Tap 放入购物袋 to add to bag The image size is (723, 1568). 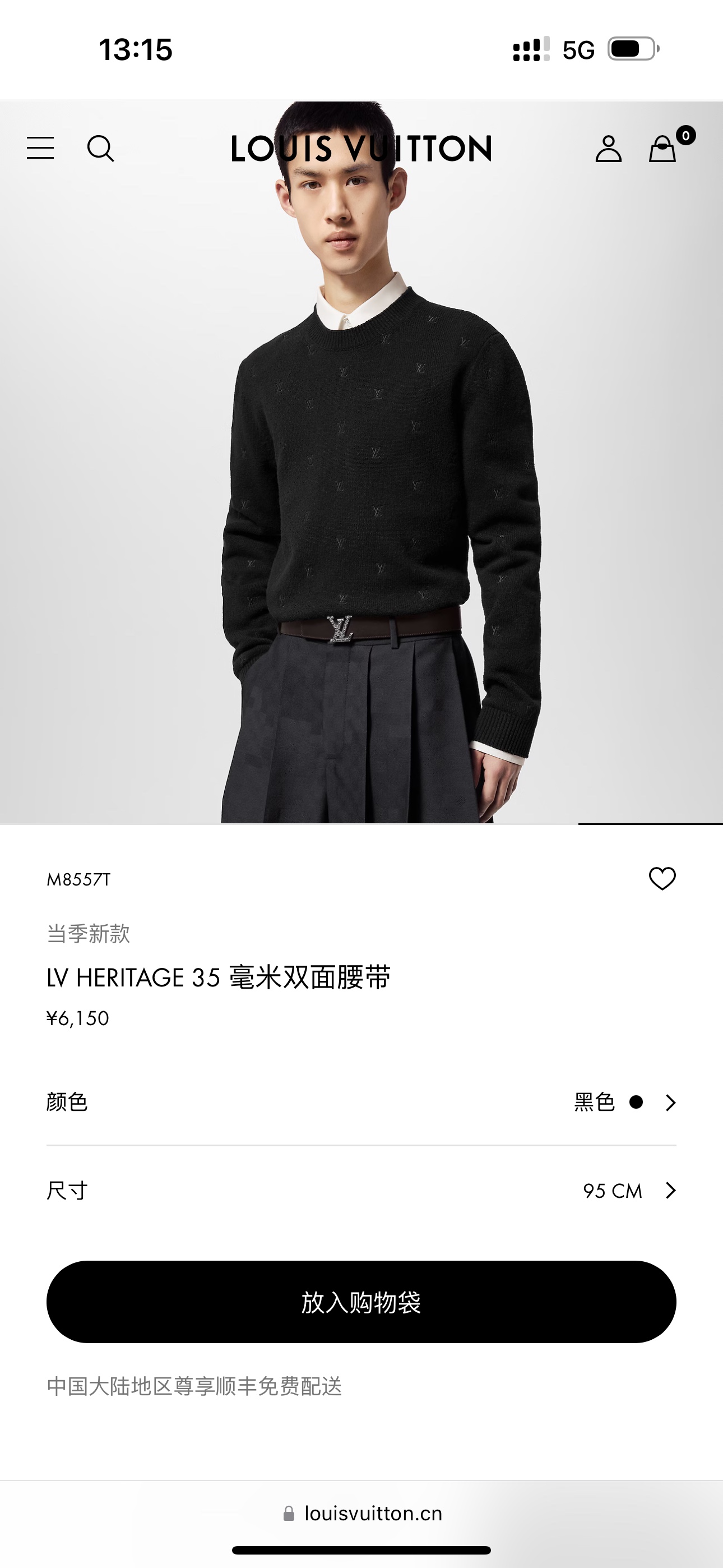[x=361, y=1302]
